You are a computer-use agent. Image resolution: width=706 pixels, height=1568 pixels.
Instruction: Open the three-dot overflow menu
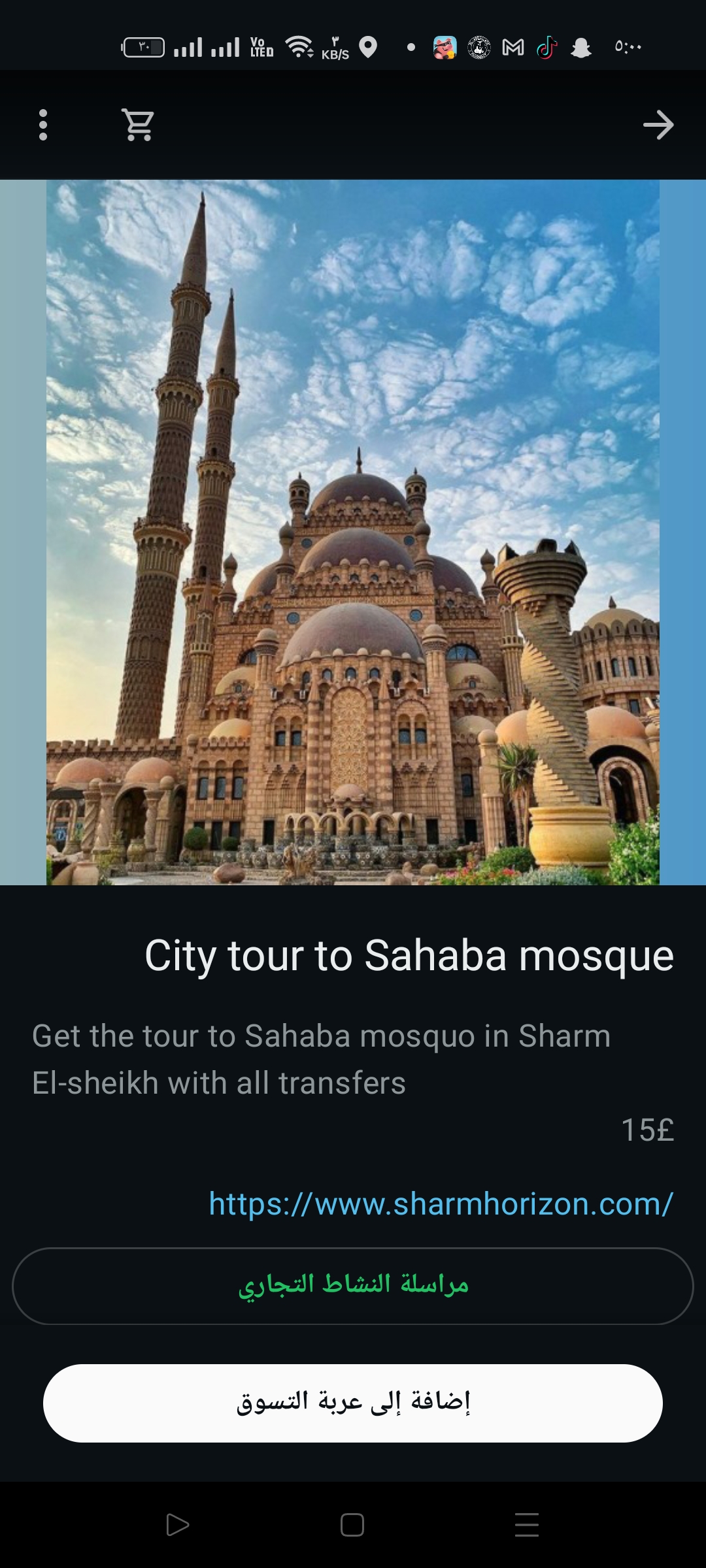pyautogui.click(x=43, y=125)
